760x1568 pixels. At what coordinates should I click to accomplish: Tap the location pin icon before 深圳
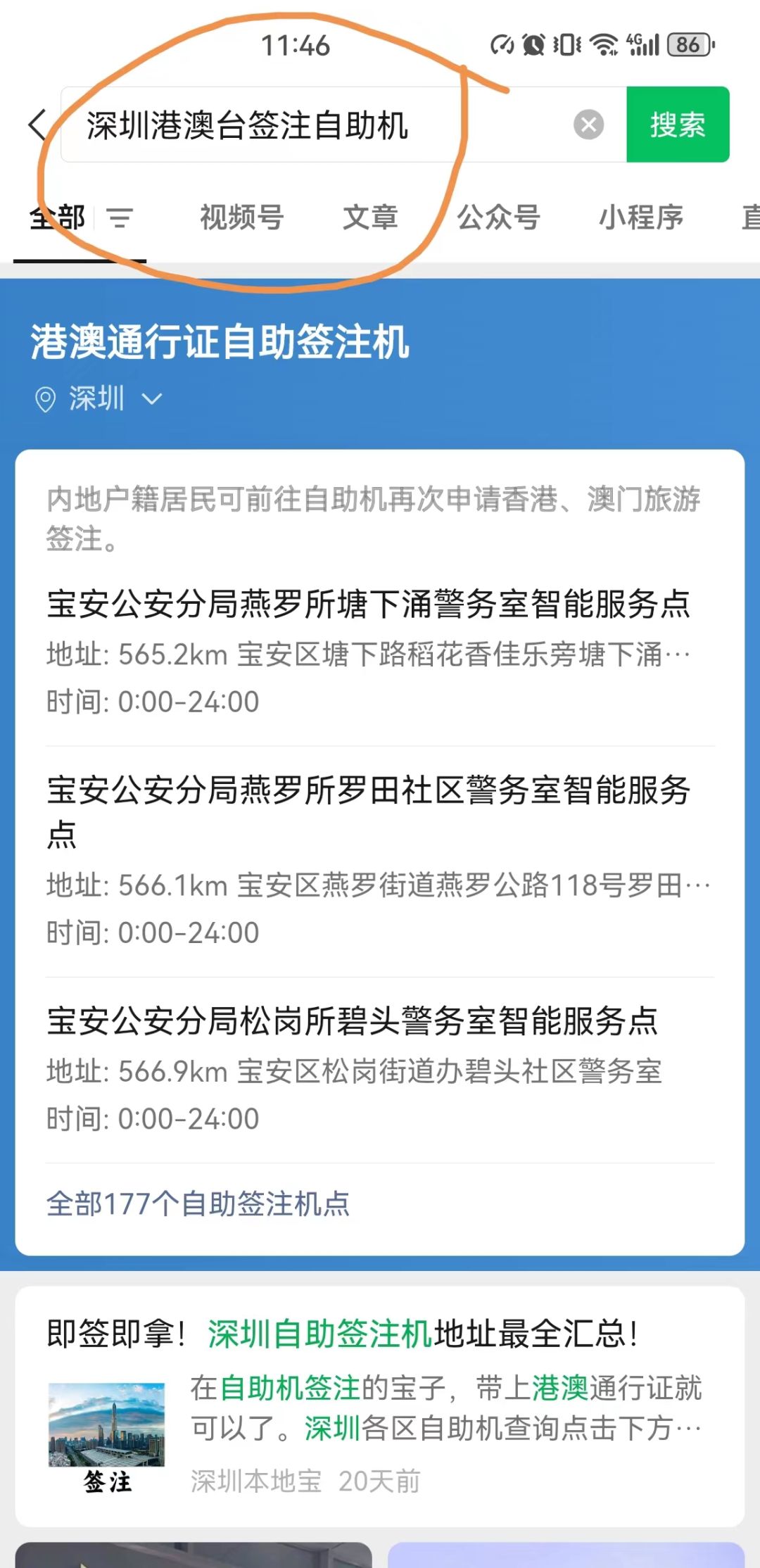(x=45, y=399)
